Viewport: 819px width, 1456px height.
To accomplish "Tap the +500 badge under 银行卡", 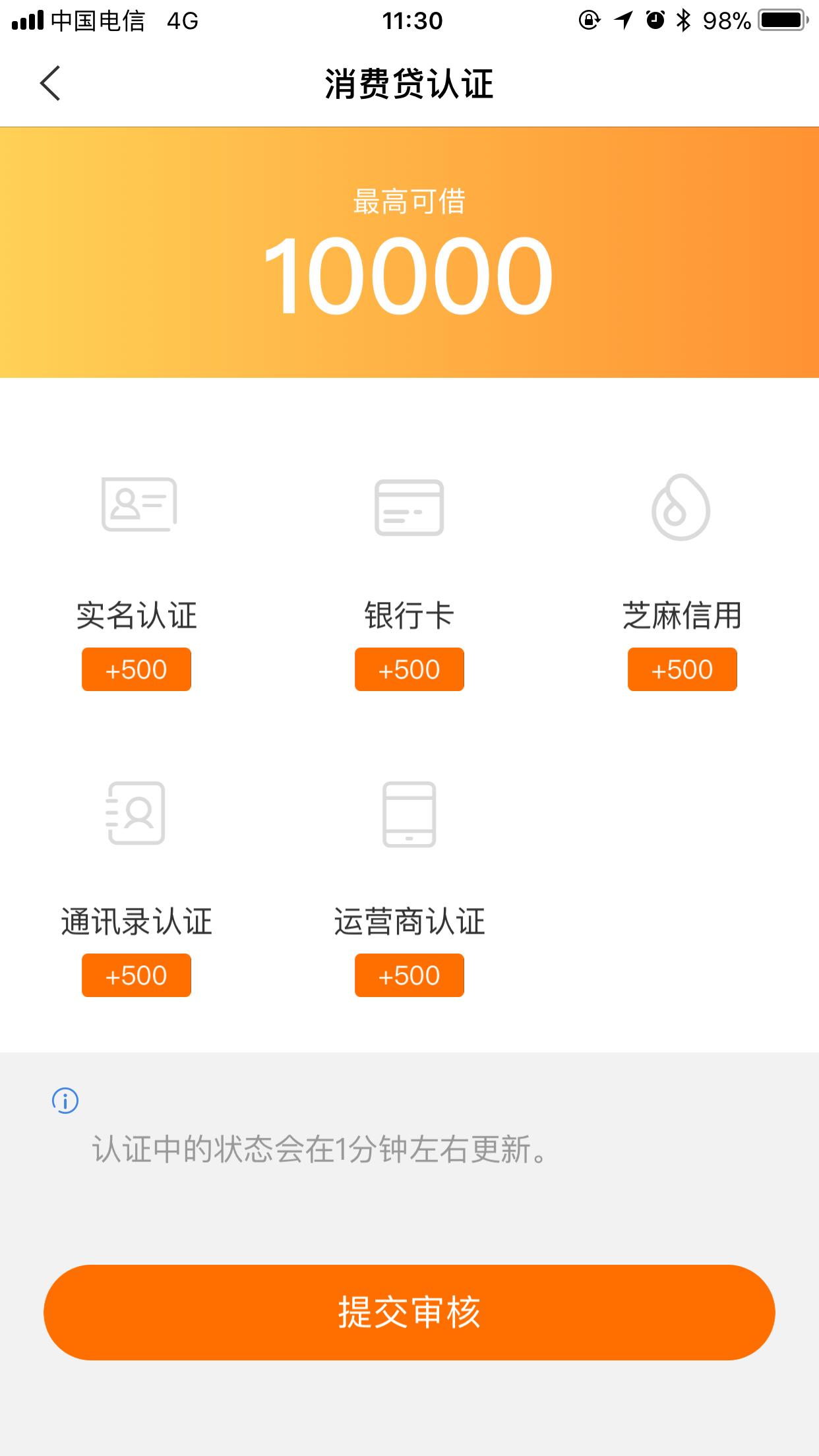I will (409, 669).
